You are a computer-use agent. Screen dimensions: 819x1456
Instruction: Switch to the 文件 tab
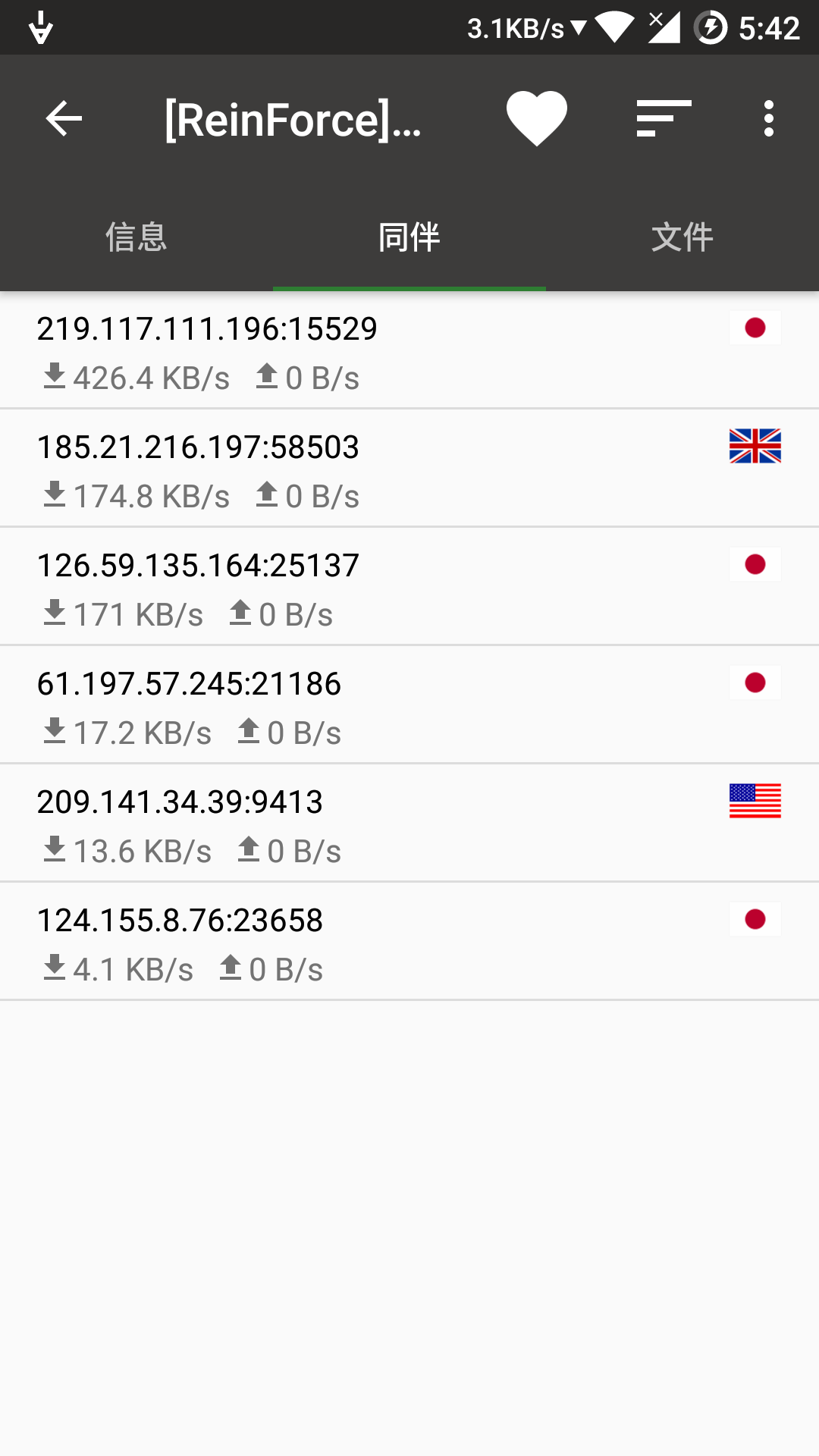[x=682, y=237]
